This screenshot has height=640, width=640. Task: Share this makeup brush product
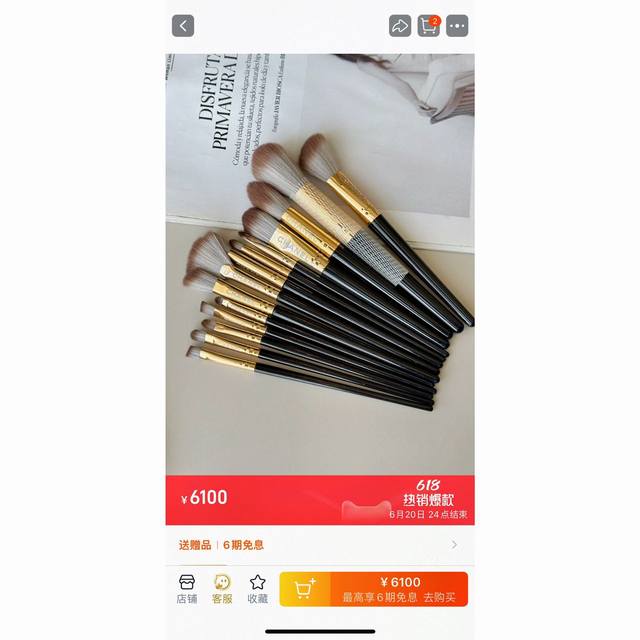click(x=400, y=26)
